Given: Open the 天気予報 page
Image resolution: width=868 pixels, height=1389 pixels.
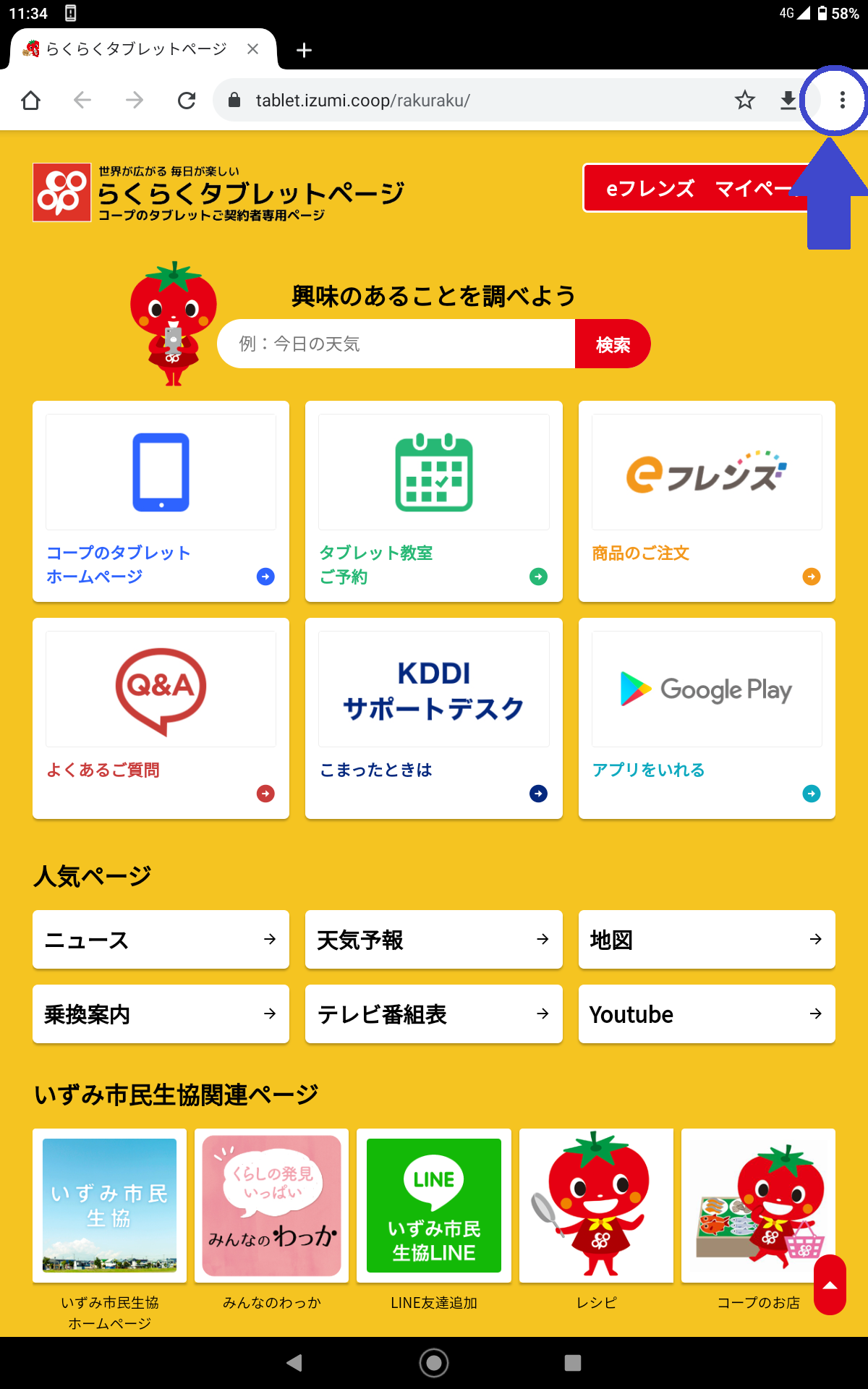Looking at the screenshot, I should point(433,939).
